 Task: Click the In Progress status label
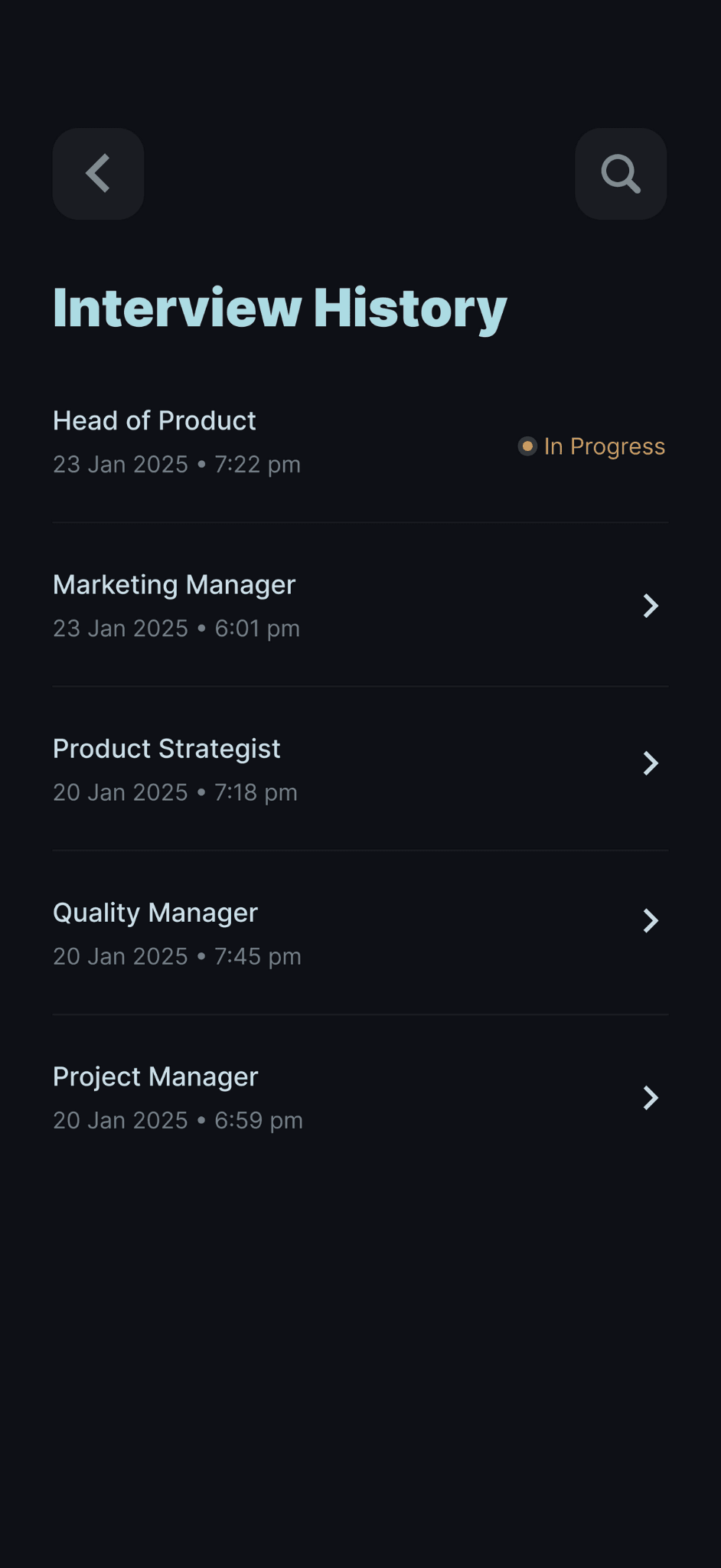(604, 446)
